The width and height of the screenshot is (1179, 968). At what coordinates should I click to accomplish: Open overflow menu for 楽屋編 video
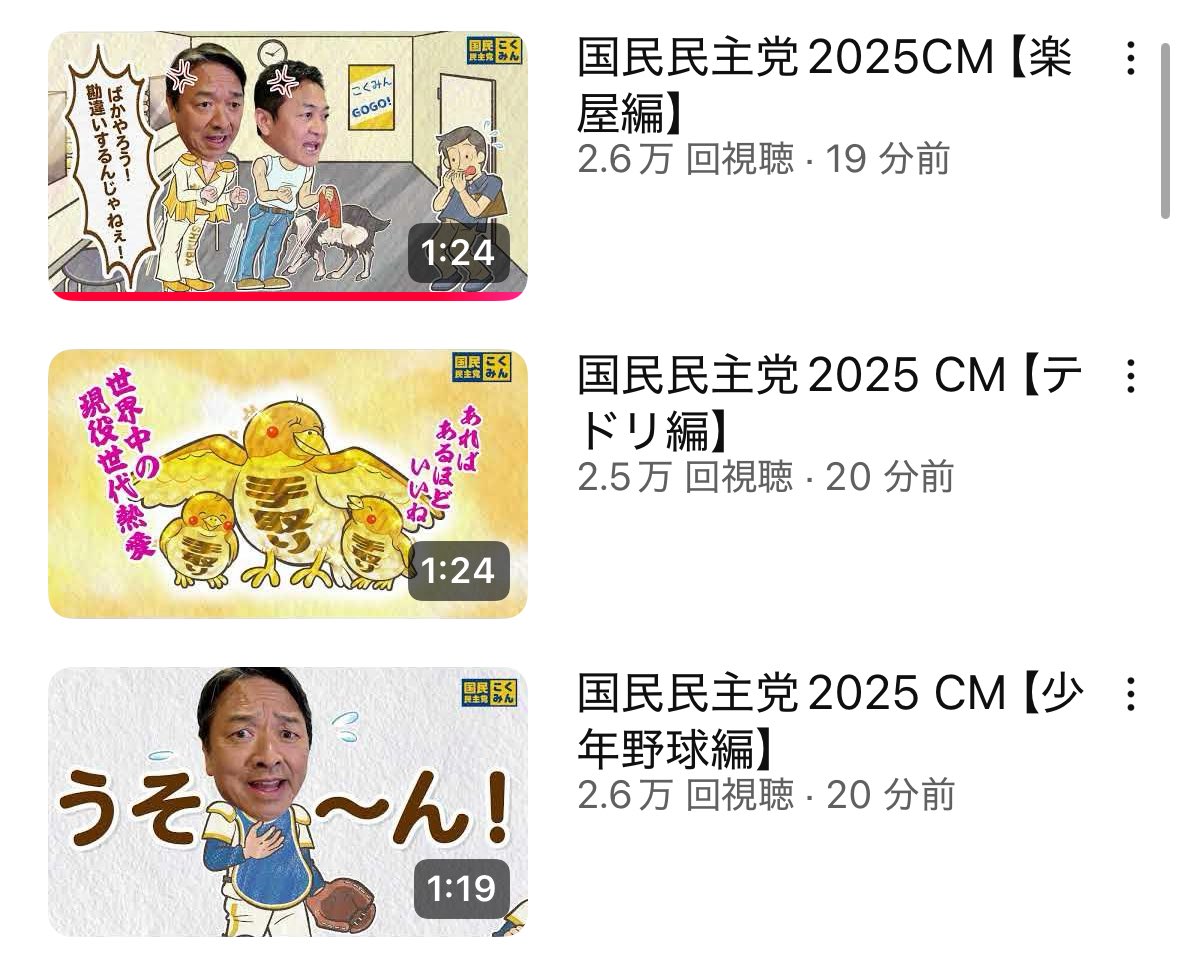point(1130,59)
